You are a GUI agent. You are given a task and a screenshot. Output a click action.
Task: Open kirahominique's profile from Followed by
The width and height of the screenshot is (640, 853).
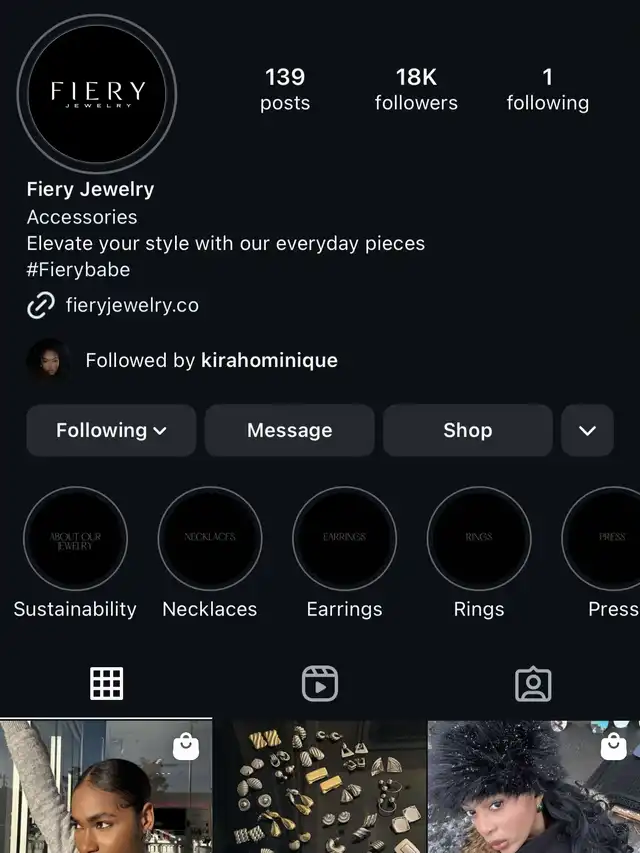click(x=269, y=361)
